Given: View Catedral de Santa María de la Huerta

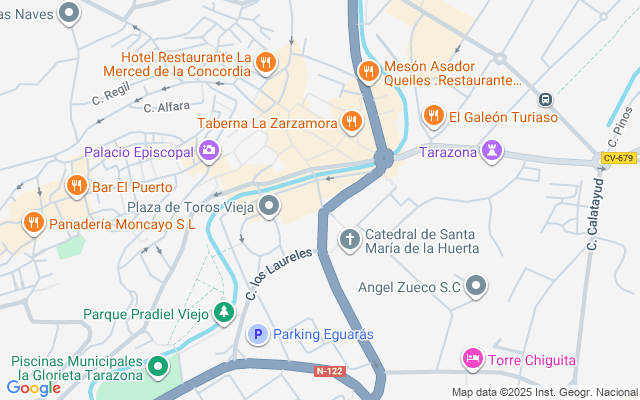Looking at the screenshot, I should 350,239.
